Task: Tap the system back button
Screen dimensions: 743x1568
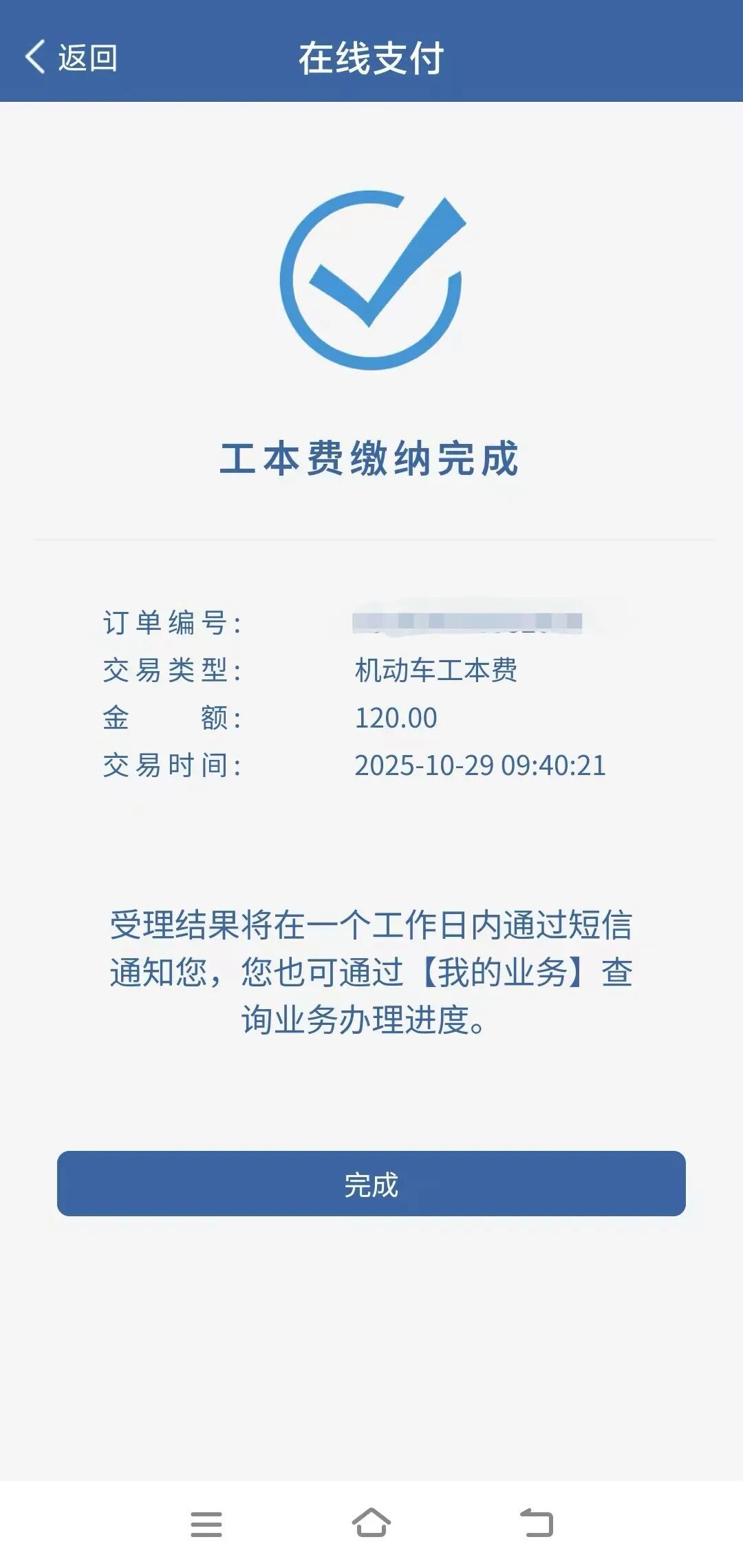Action: click(537, 1523)
